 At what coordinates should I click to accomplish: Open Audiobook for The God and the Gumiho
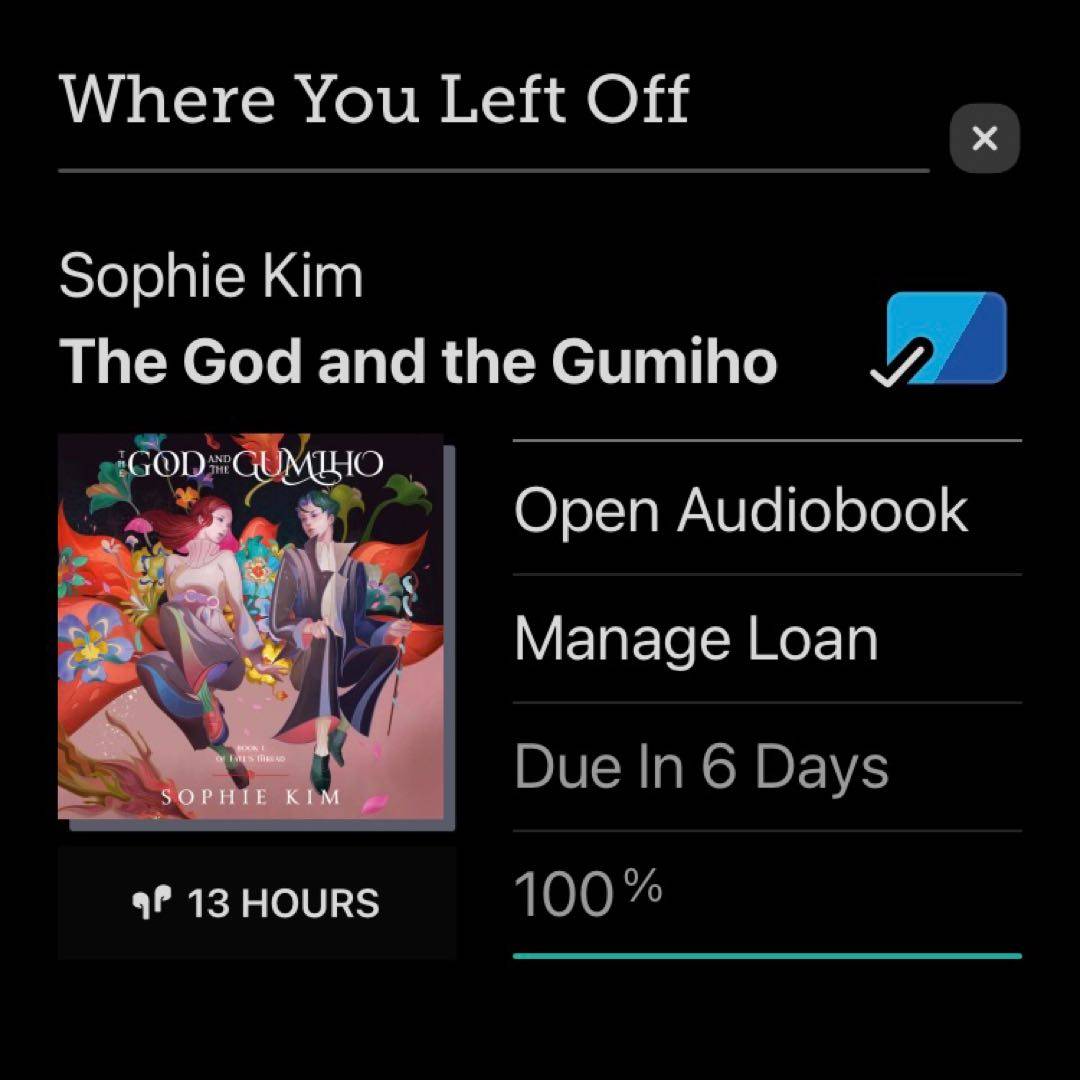(x=740, y=511)
